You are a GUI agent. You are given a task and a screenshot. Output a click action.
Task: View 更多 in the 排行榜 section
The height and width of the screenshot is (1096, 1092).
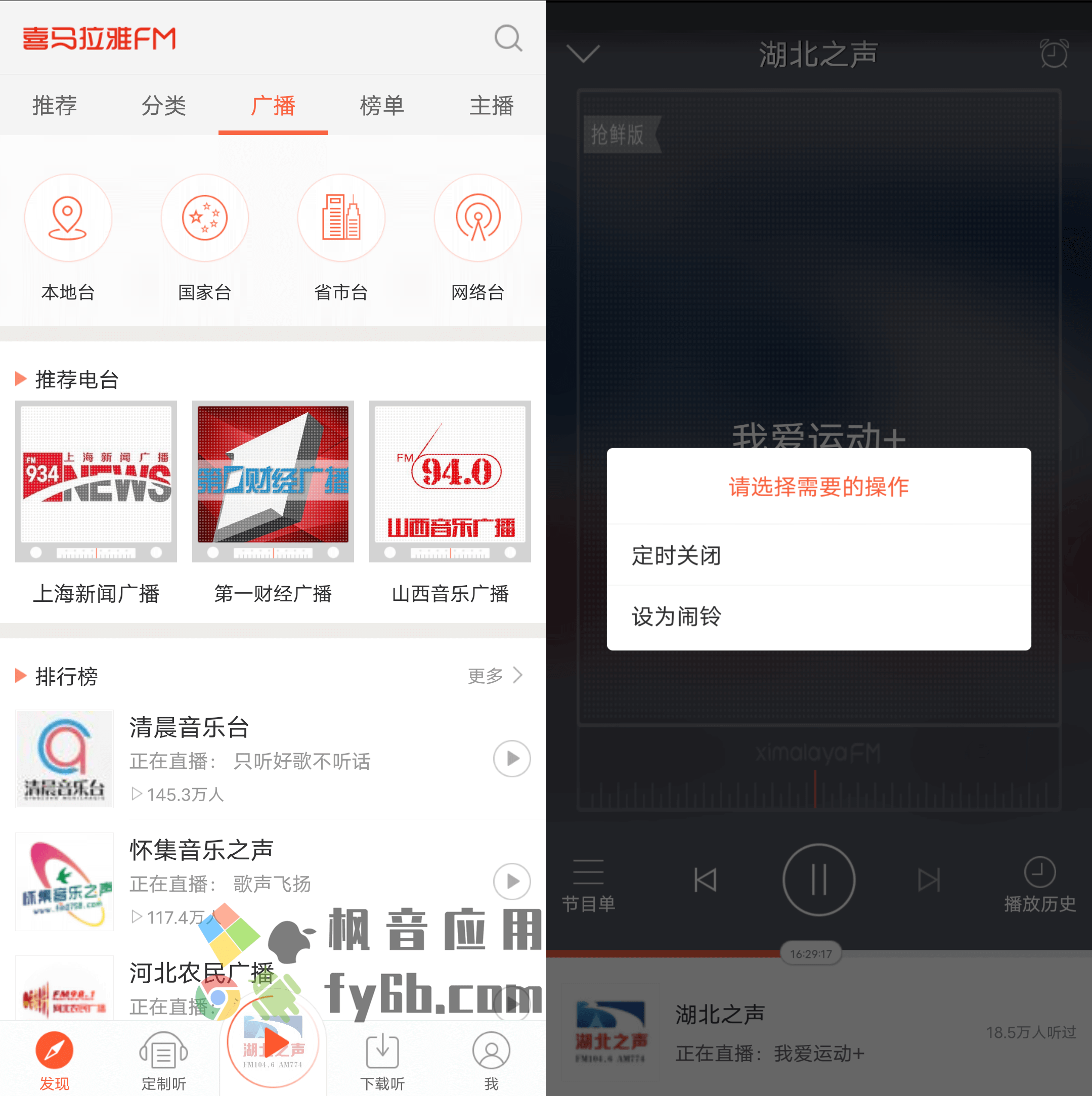pyautogui.click(x=495, y=676)
